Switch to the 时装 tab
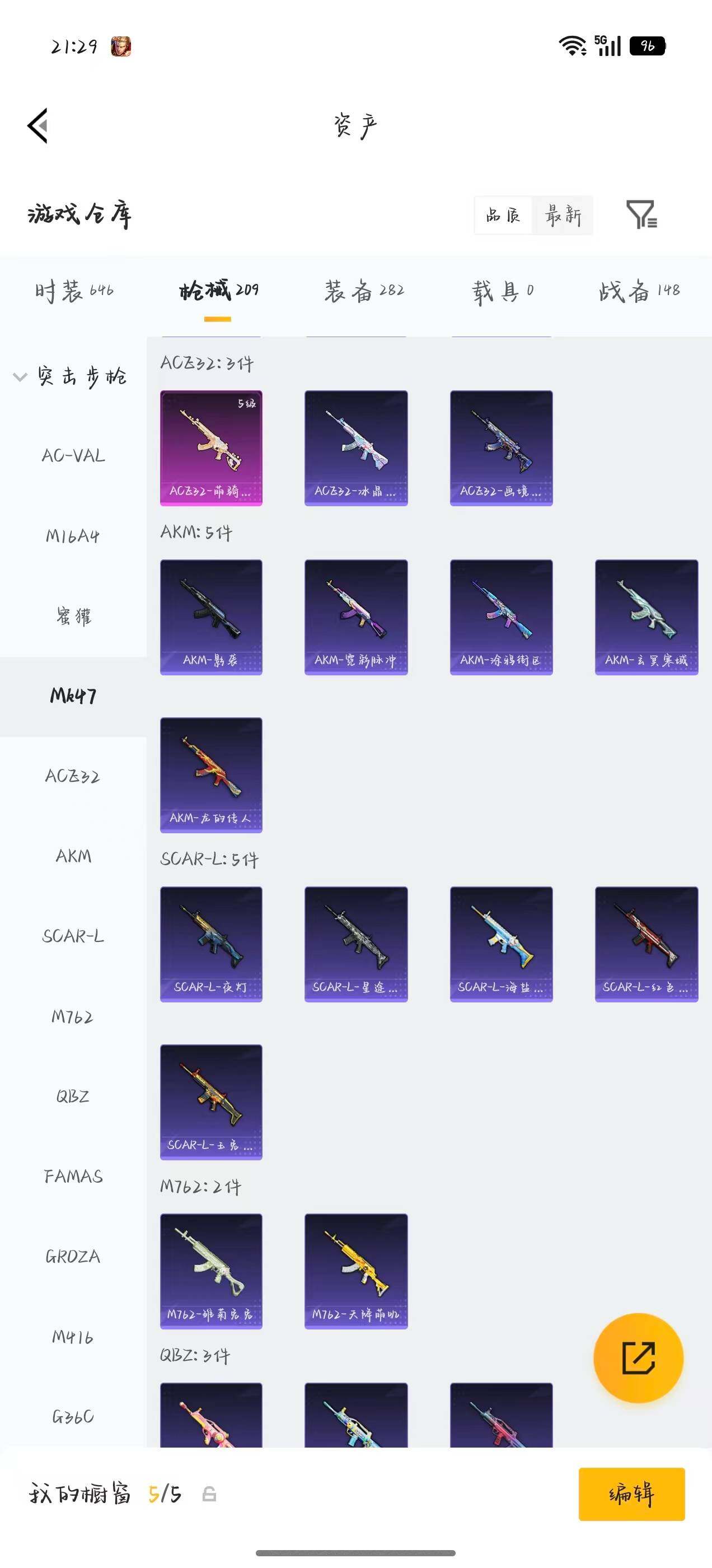Image resolution: width=712 pixels, height=1568 pixels. tap(74, 291)
